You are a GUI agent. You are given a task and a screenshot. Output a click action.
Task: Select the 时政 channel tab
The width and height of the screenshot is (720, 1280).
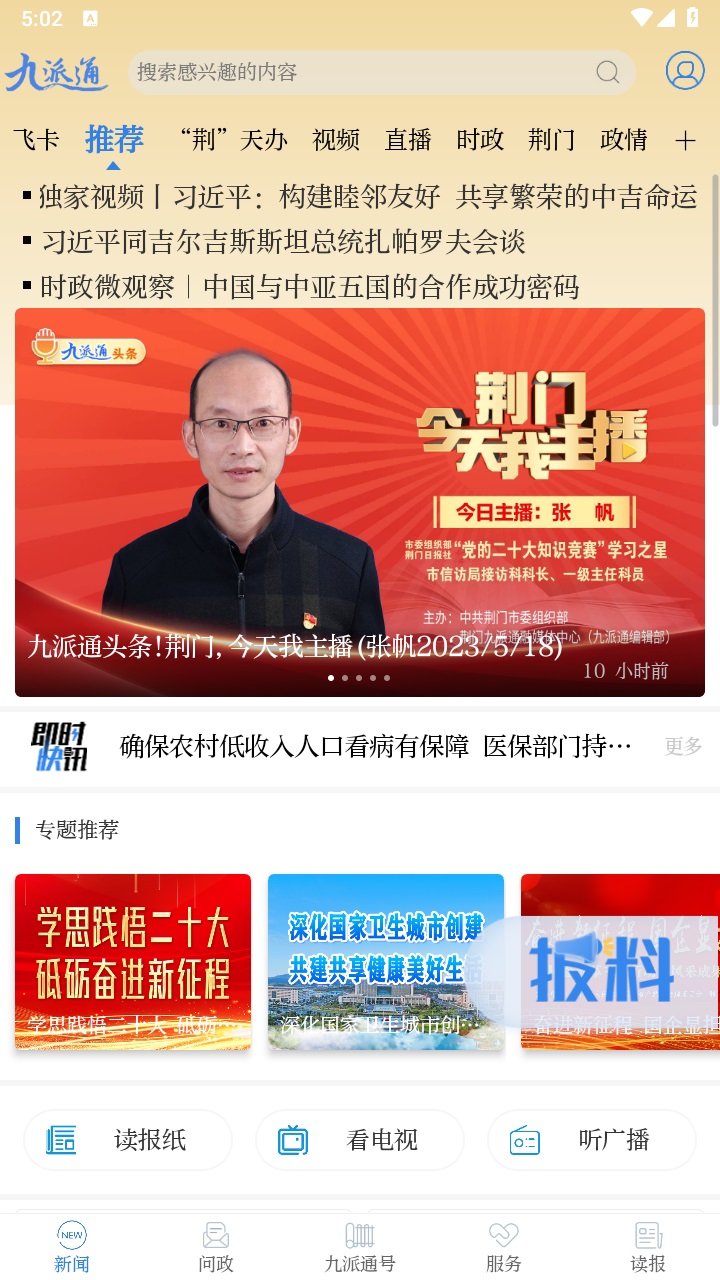pos(480,140)
